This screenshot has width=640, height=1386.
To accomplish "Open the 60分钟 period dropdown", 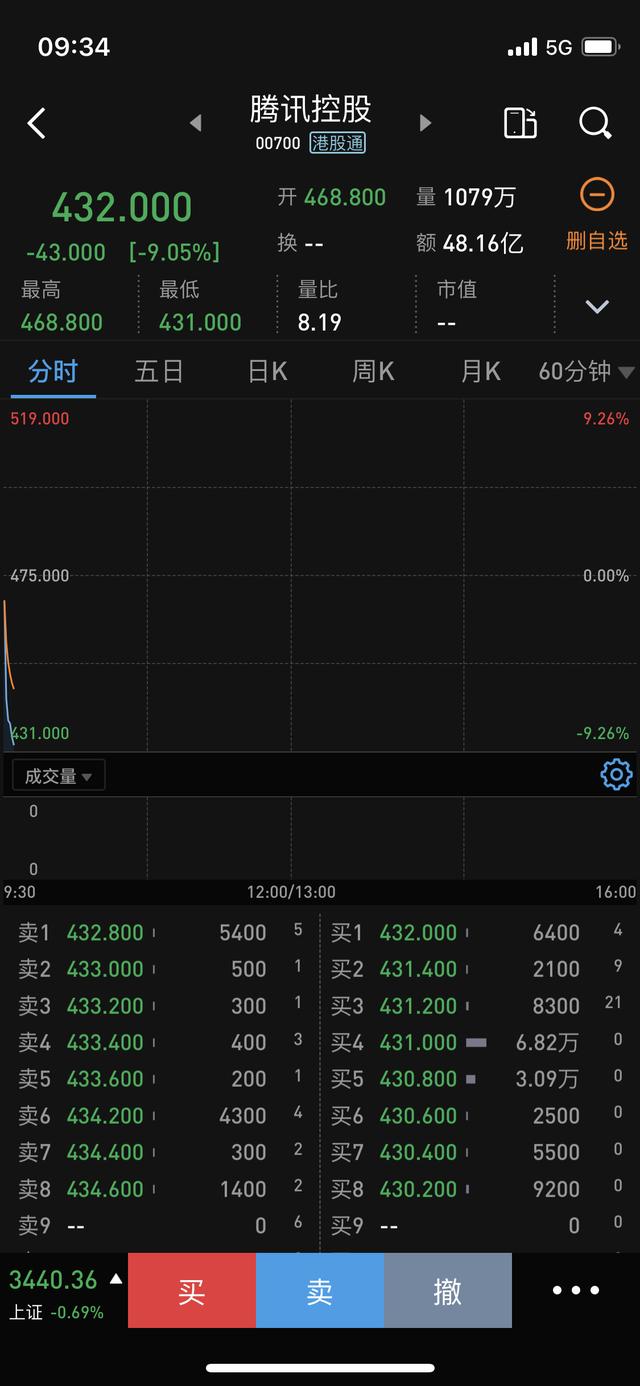I will [x=586, y=372].
